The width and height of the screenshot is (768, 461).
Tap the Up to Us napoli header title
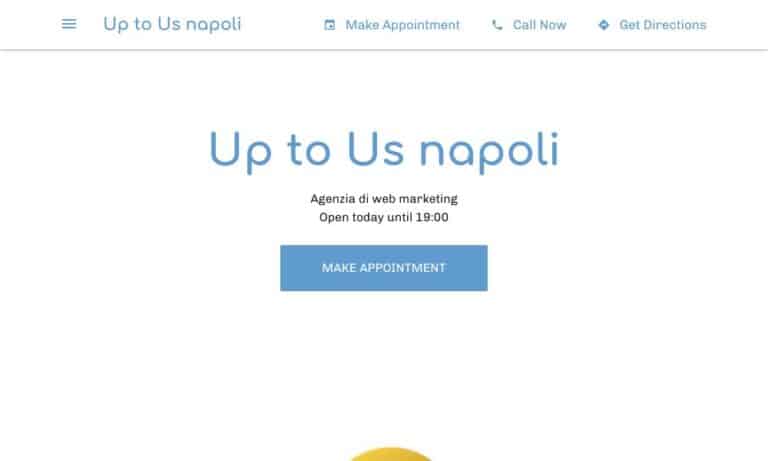tap(172, 24)
